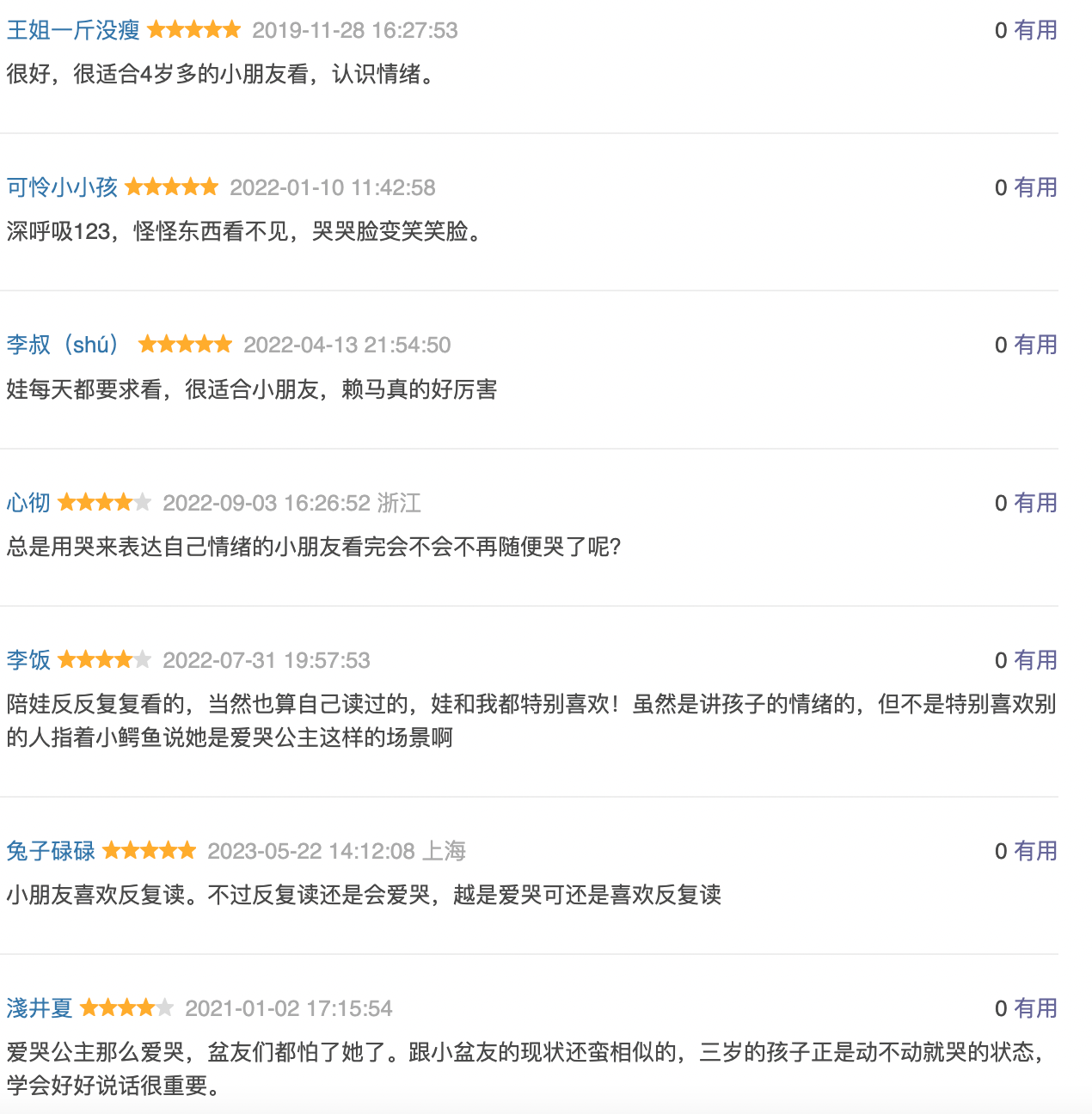Mark 心彻's review as 有用
Viewport: 1092px width, 1114px height.
pyautogui.click(x=1035, y=503)
